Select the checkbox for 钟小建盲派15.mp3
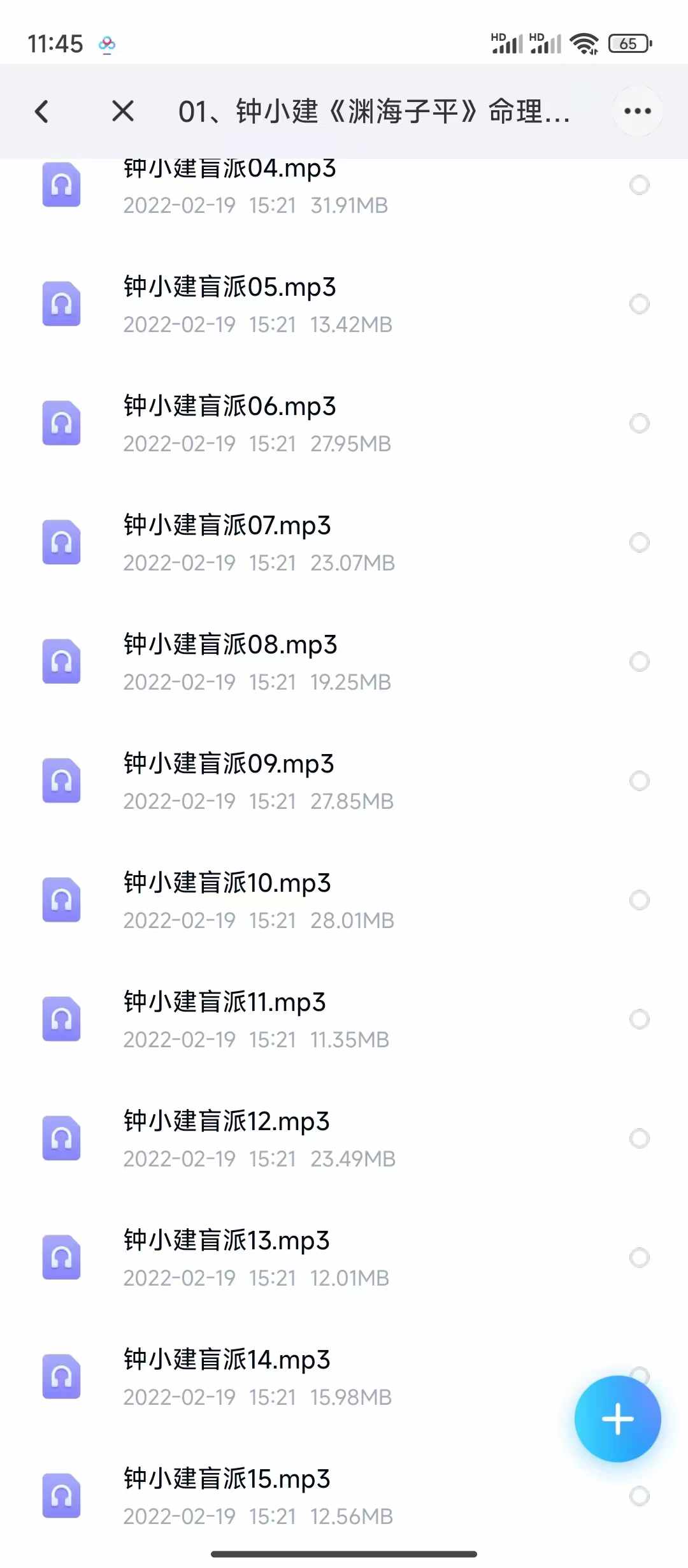The height and width of the screenshot is (1568, 688). 639,1496
